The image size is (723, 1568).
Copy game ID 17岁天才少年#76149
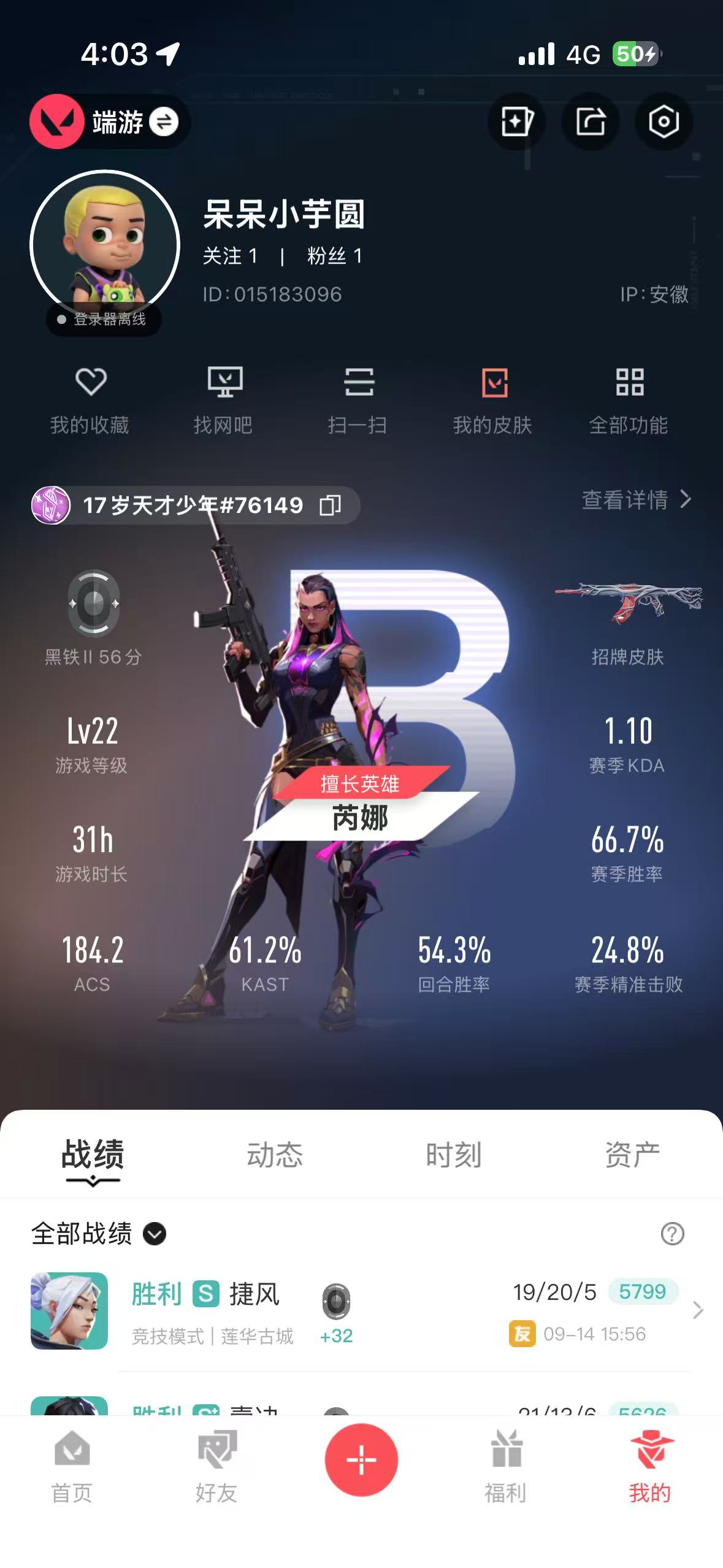tap(330, 505)
